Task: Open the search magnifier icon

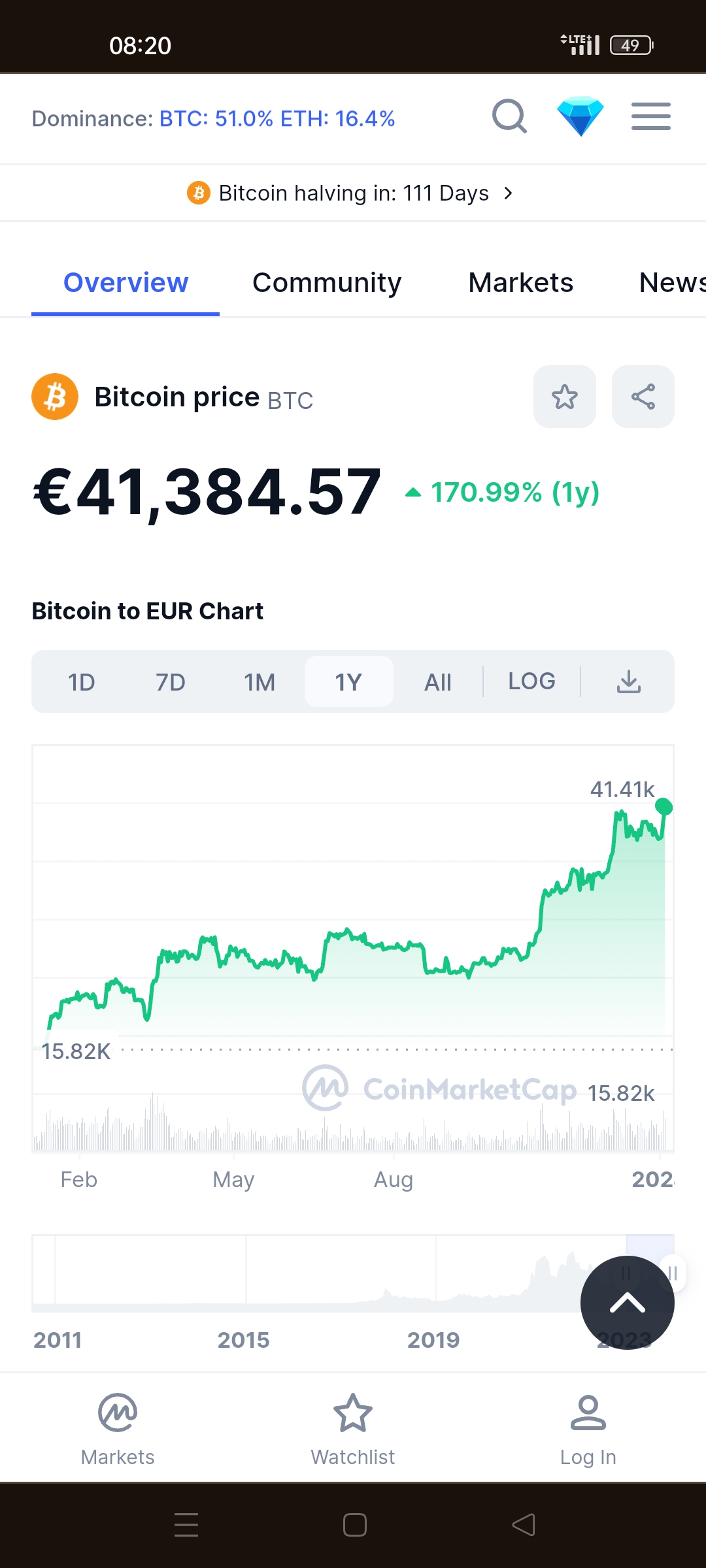Action: click(x=509, y=117)
